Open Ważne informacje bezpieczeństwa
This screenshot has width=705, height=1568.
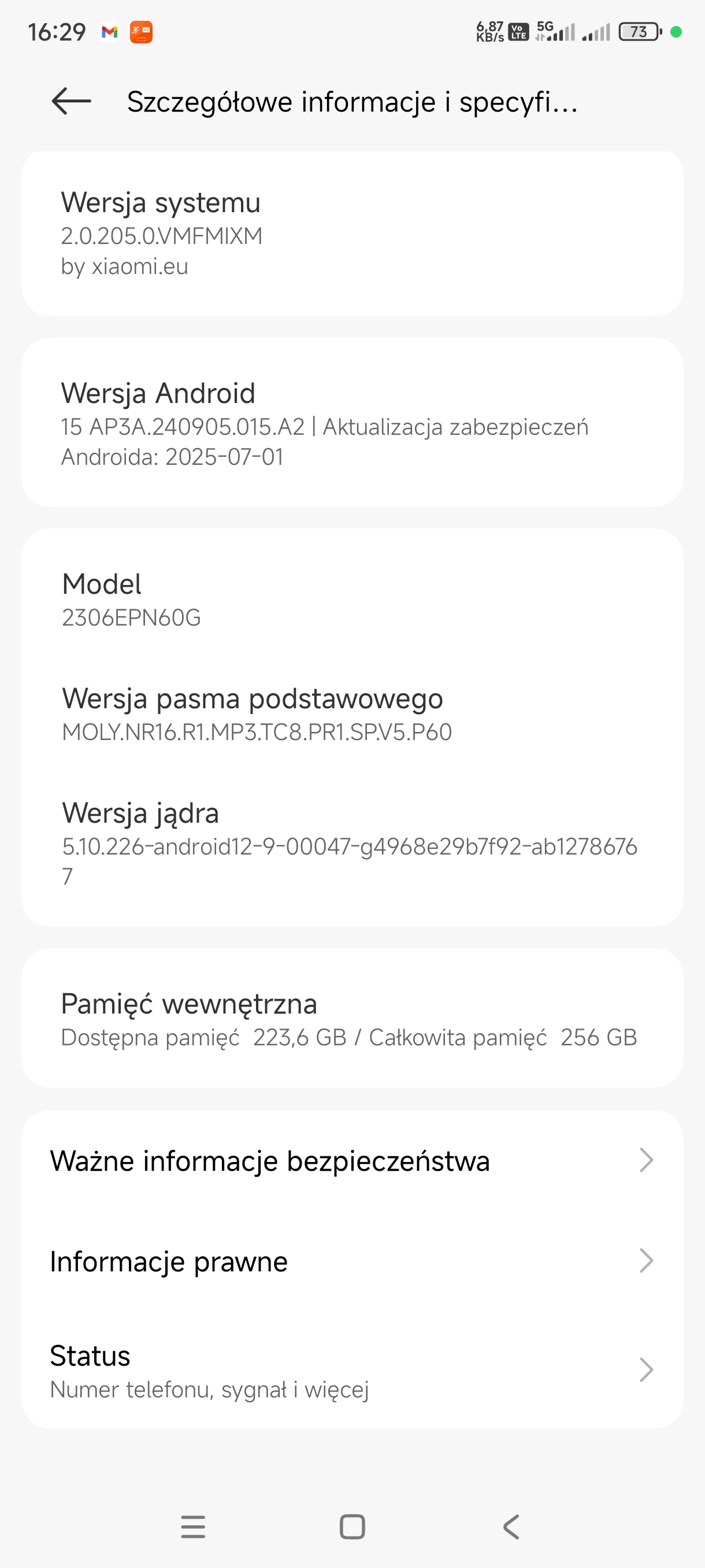coord(352,1160)
